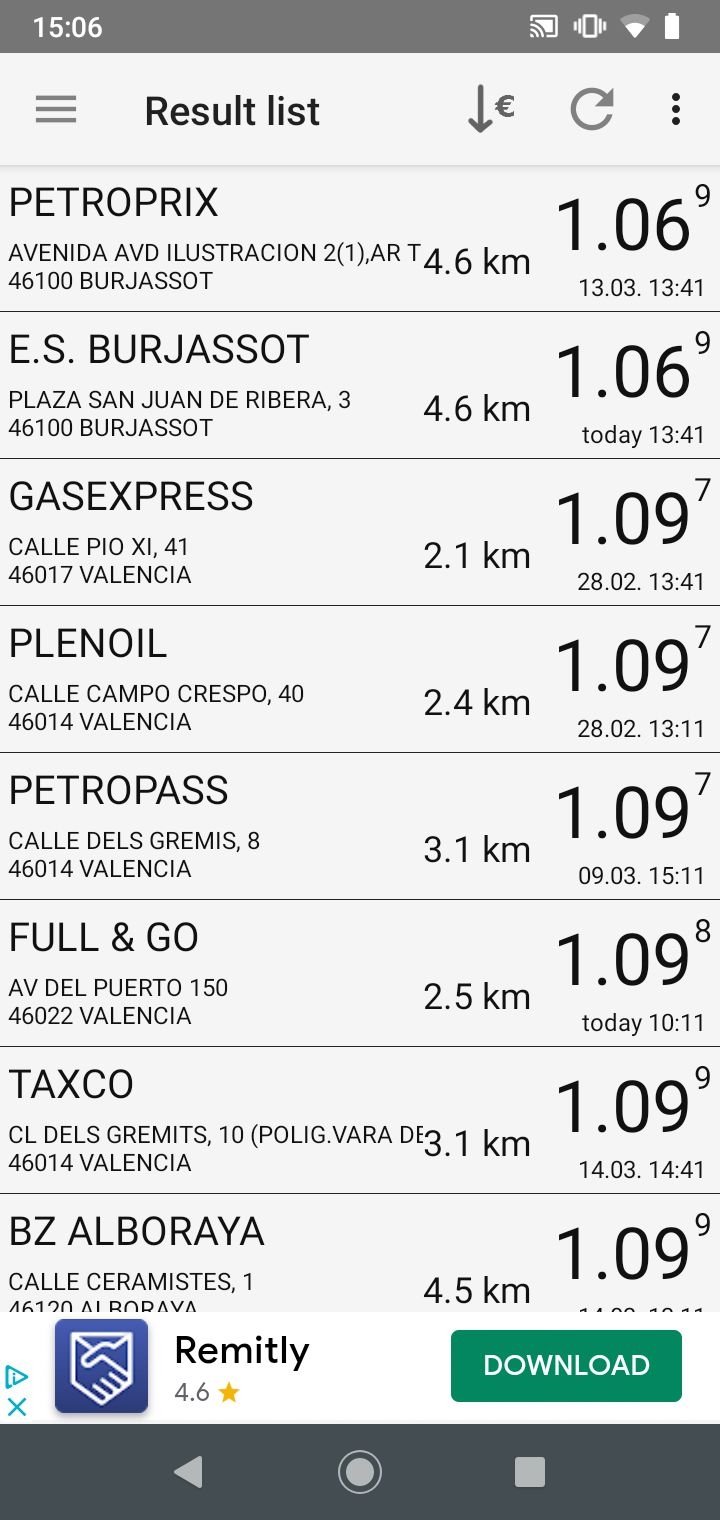Choose the PETROPASS station row
The width and height of the screenshot is (720, 1520).
coord(360,827)
